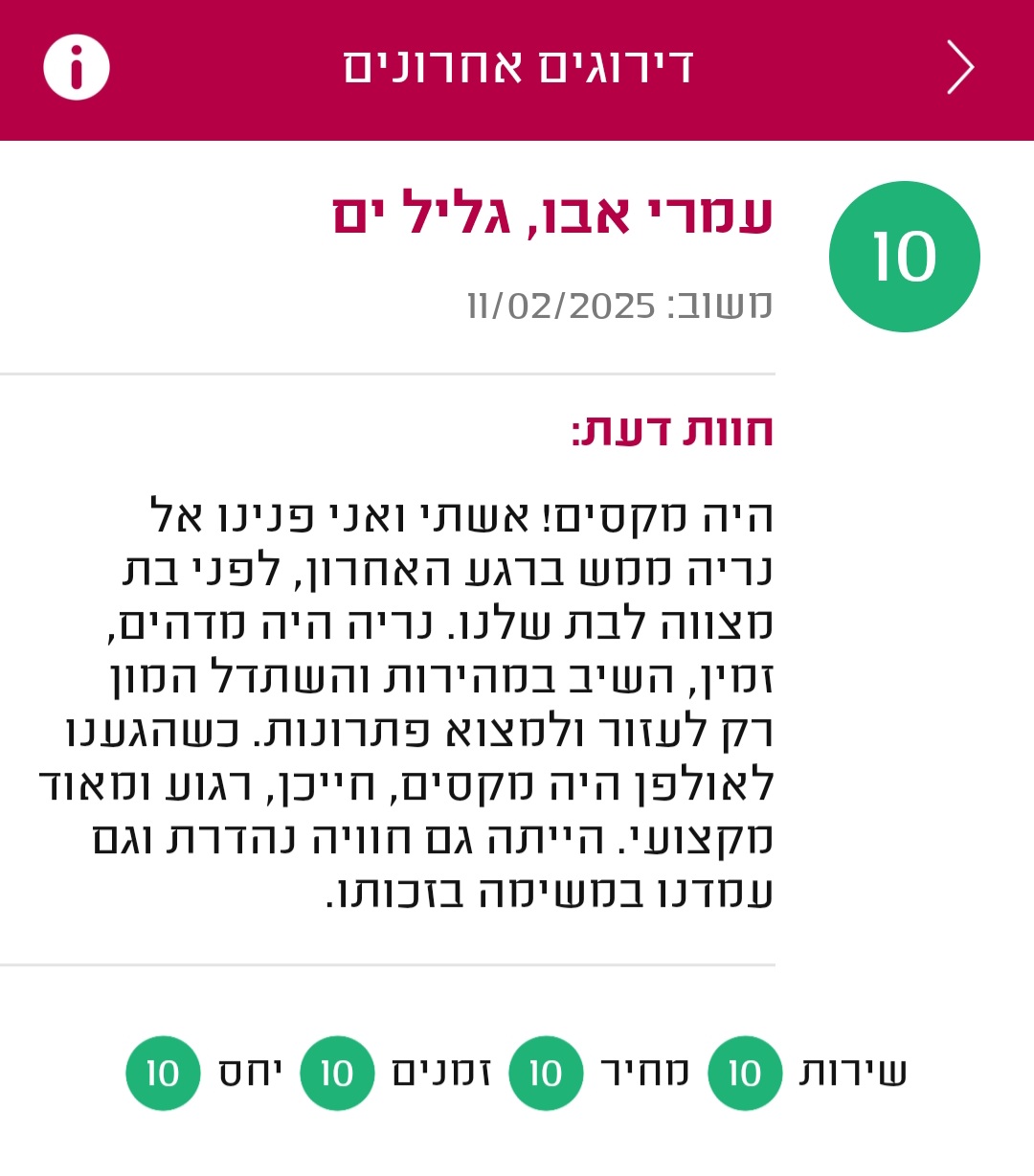
Task: Toggle the יחס score indicator
Action: 163,1073
